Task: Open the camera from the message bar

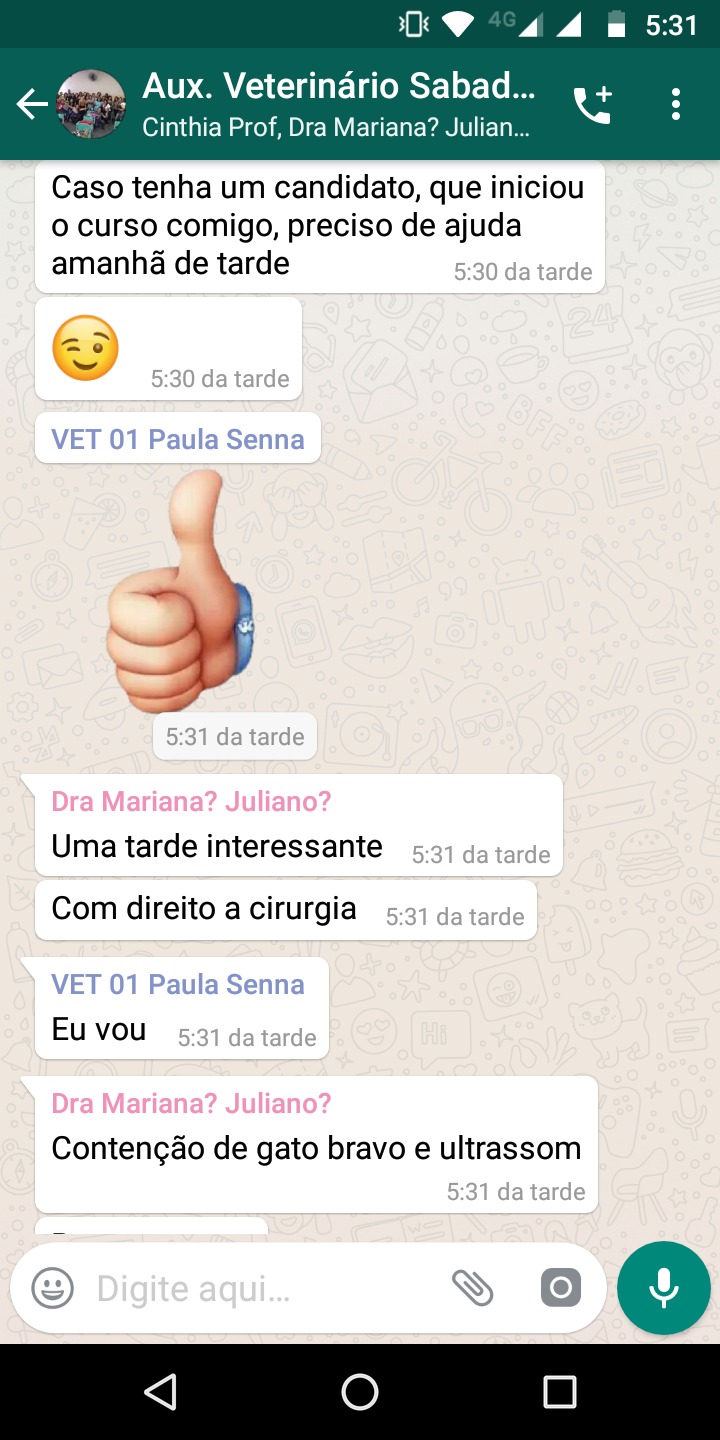Action: [x=561, y=1288]
